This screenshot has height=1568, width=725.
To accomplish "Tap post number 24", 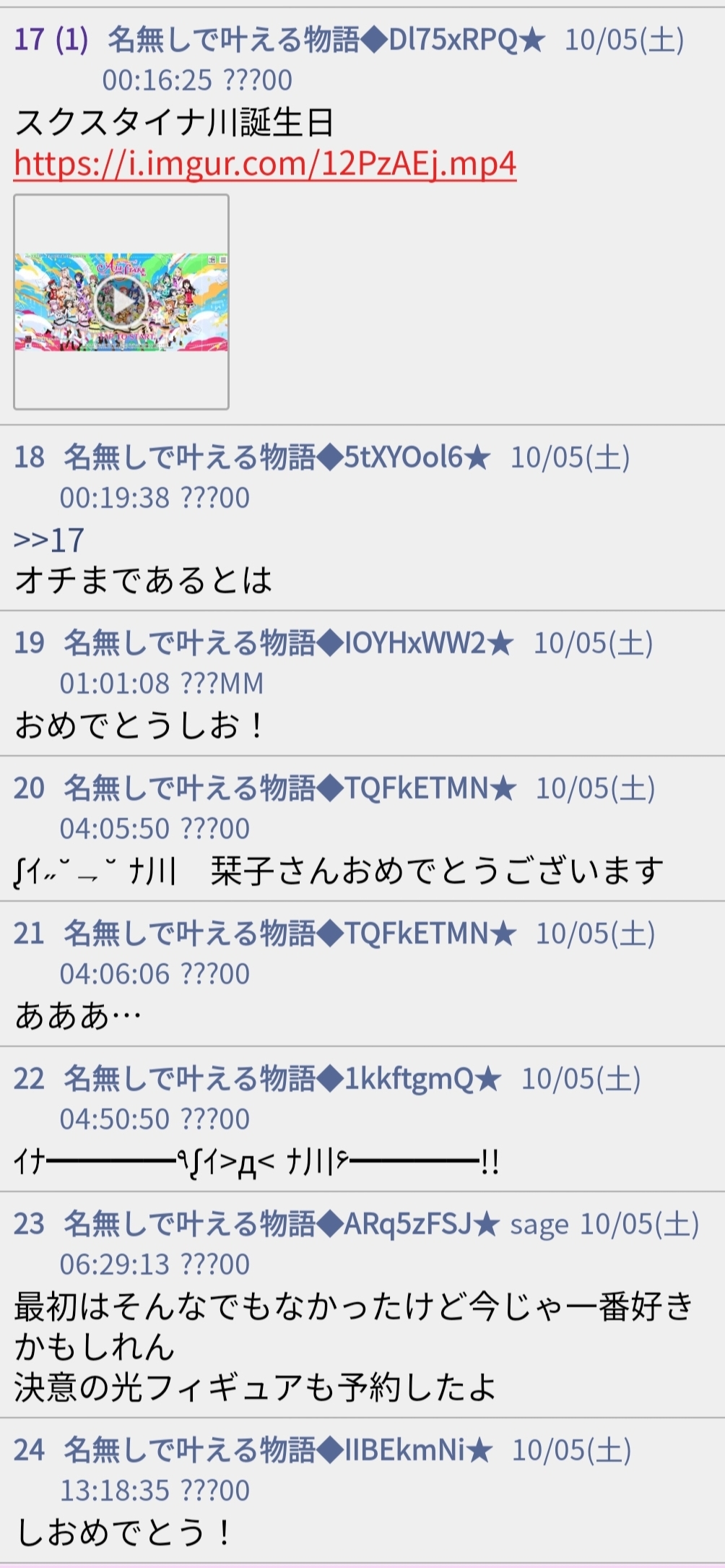I will pos(29,1450).
